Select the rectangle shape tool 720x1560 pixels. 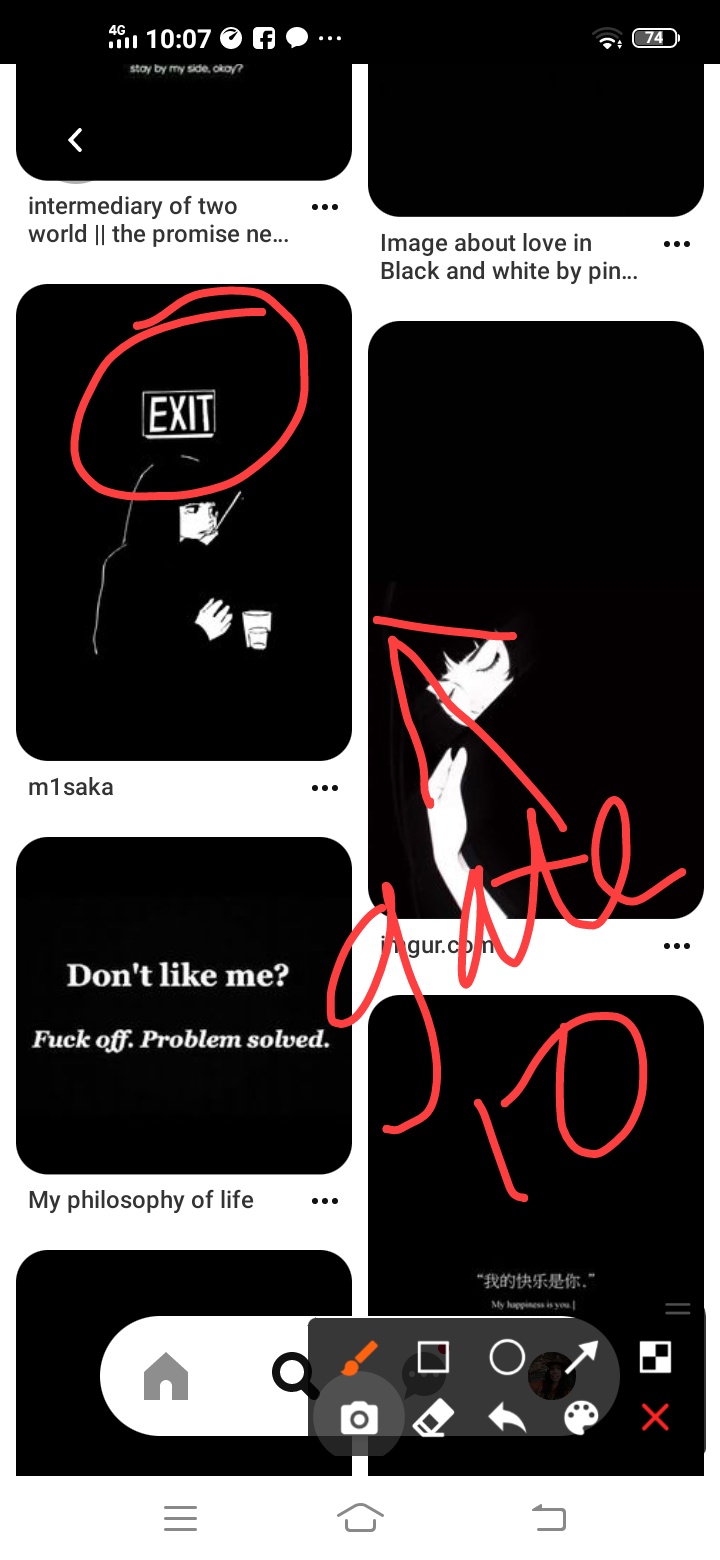coord(433,1358)
